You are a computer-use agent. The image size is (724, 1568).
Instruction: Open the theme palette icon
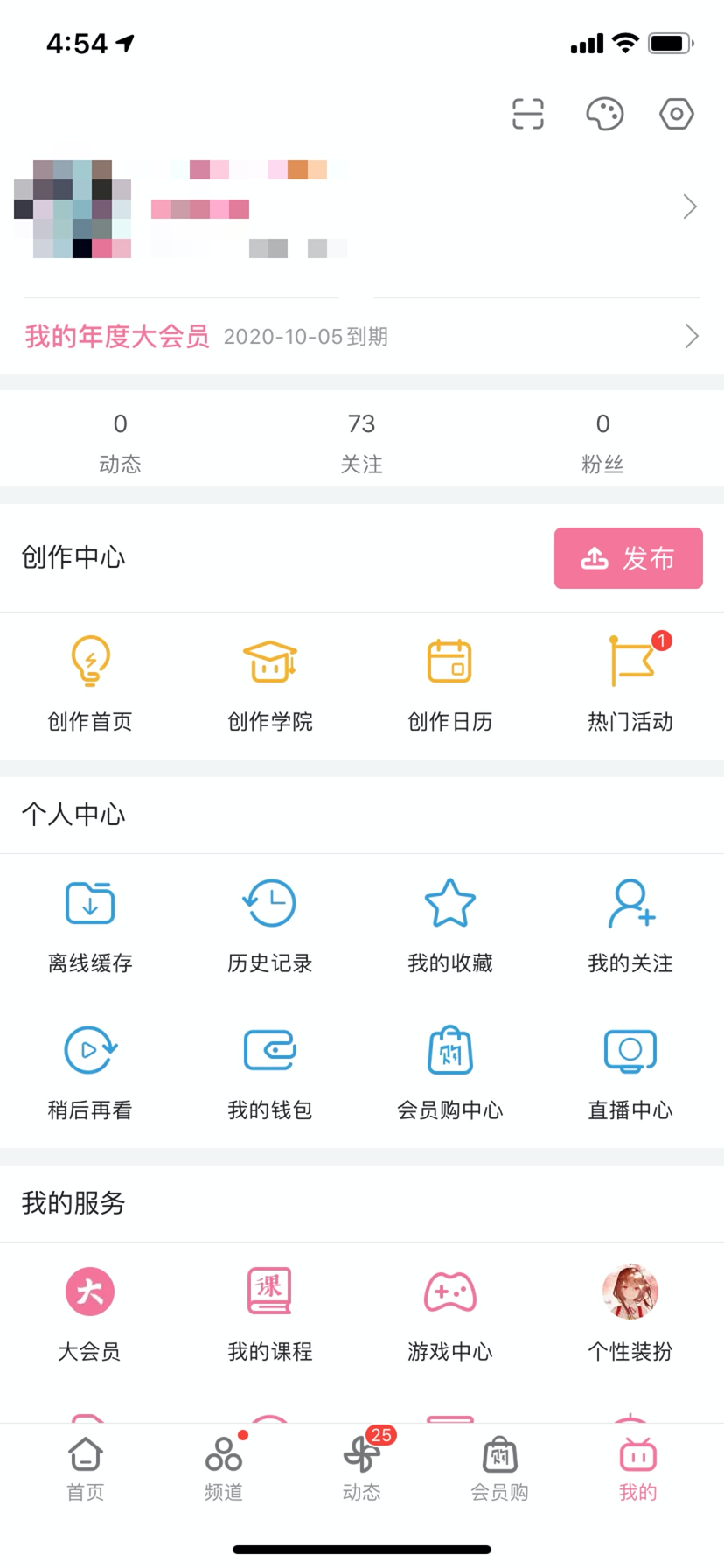click(604, 114)
